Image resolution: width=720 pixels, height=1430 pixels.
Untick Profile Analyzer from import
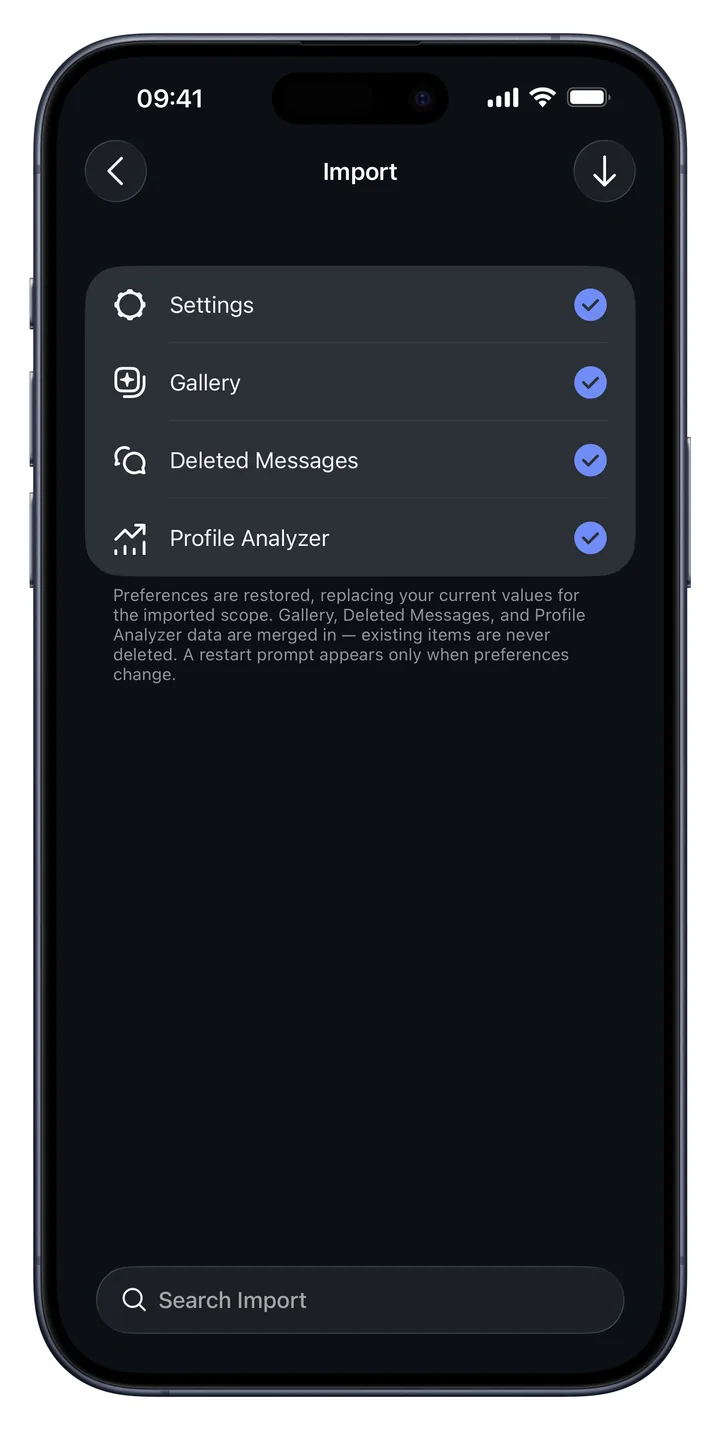pos(590,538)
